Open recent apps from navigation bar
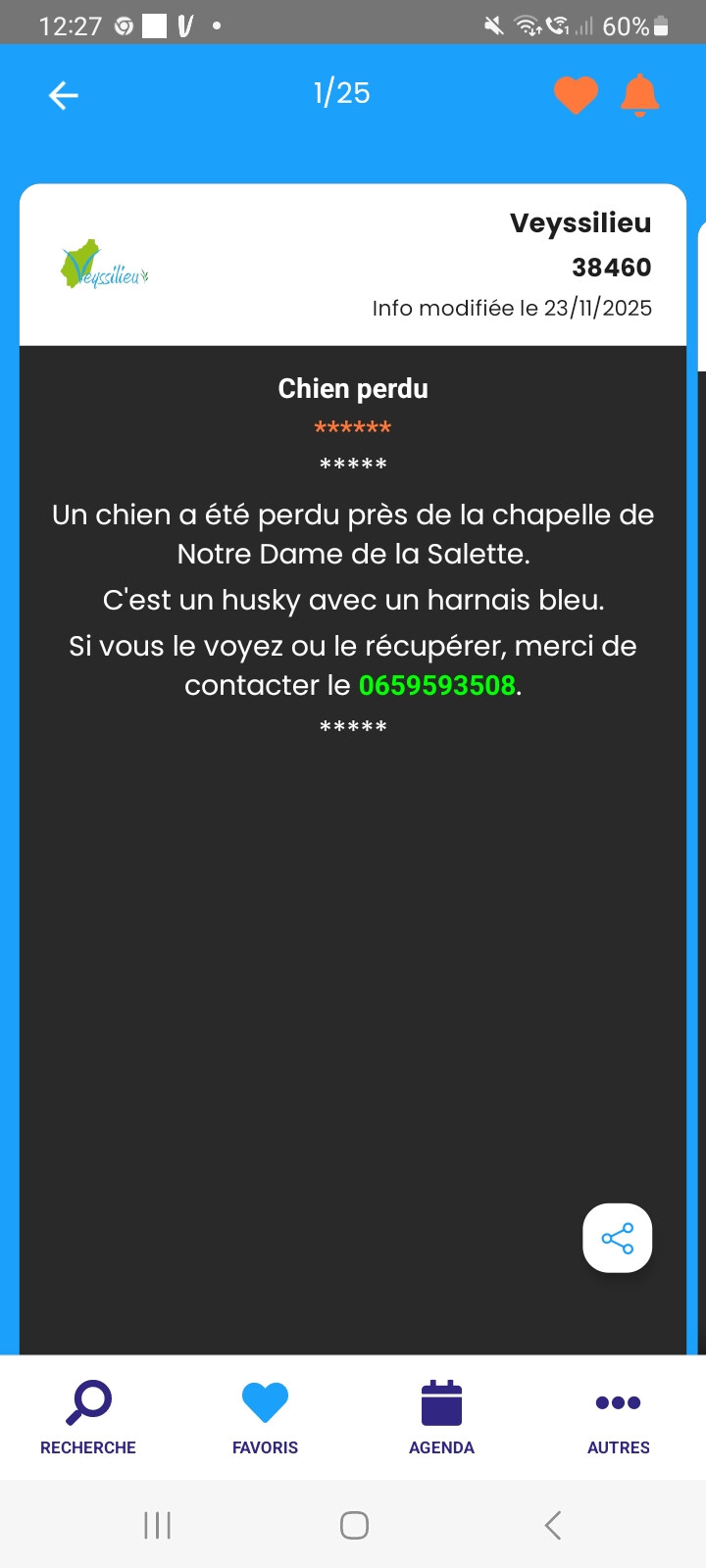The image size is (706, 1568). pos(157,1525)
